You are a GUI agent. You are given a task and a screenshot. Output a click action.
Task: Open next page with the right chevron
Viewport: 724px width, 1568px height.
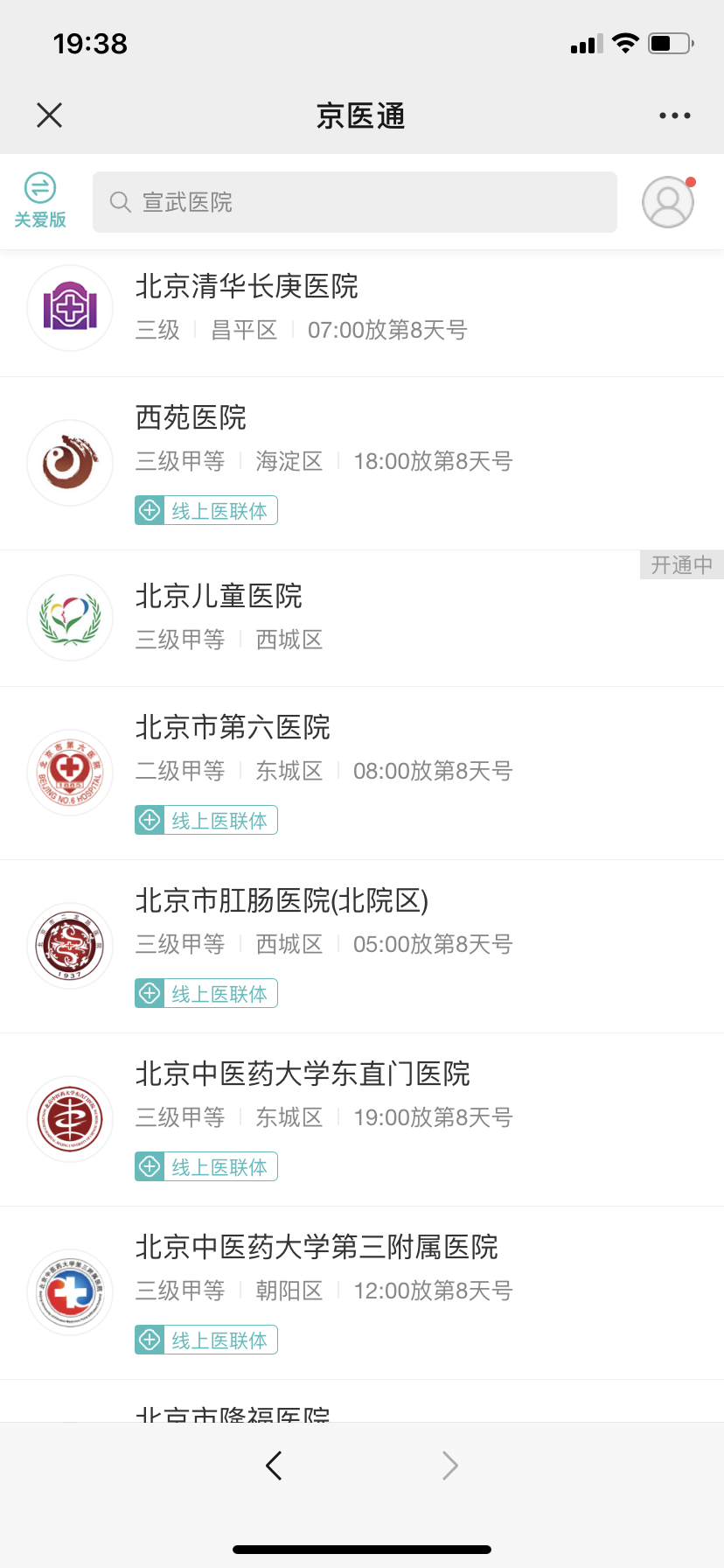click(449, 1465)
